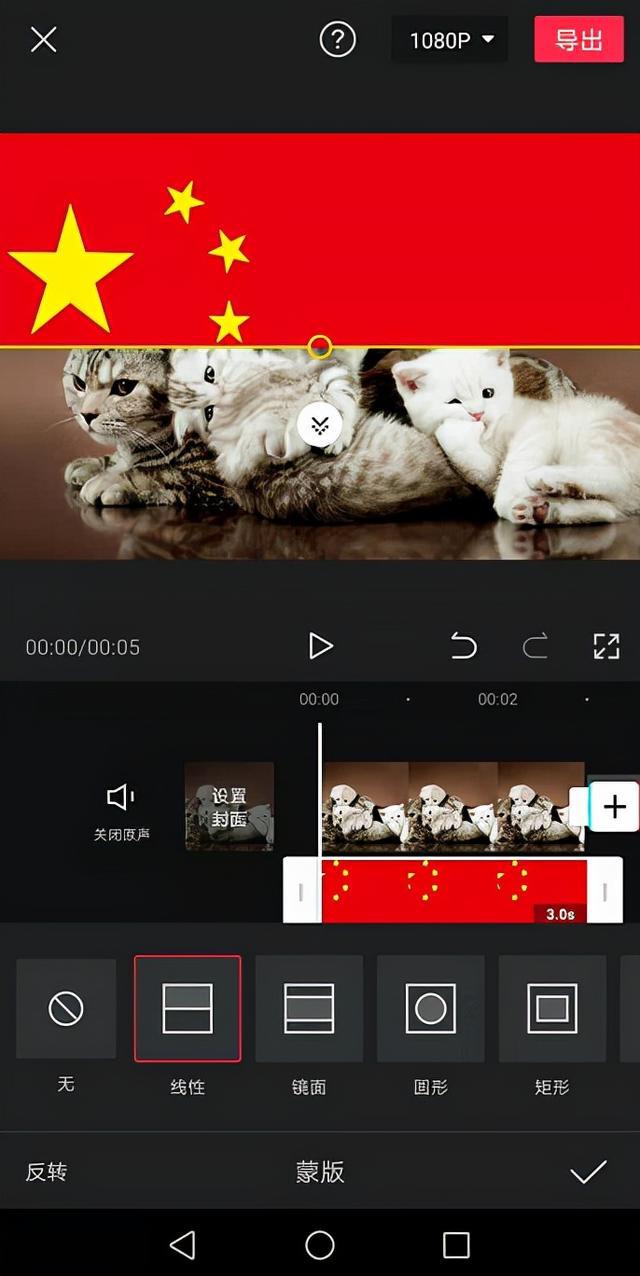The height and width of the screenshot is (1276, 640).
Task: Choose the 线性 linear mask
Action: (x=187, y=1009)
